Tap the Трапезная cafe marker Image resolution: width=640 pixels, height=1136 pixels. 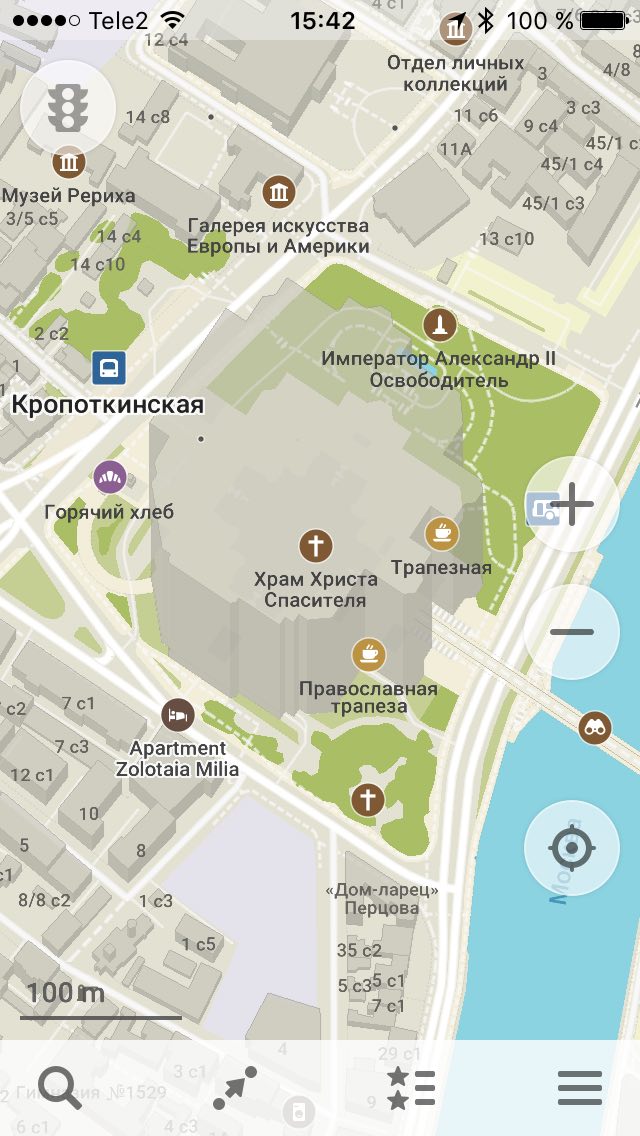point(441,534)
